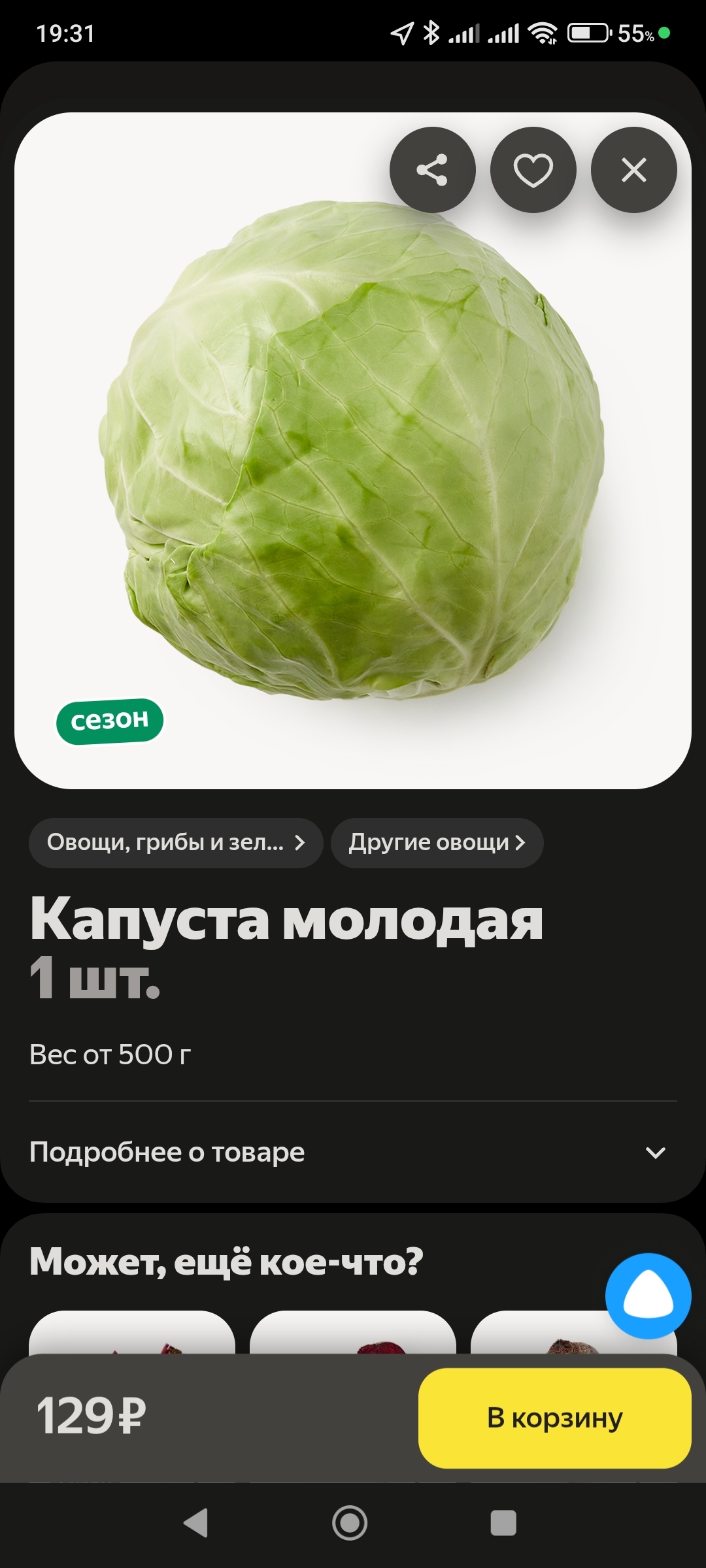The width and height of the screenshot is (706, 1568).
Task: Open the Alice voice assistant button
Action: pos(648,1296)
